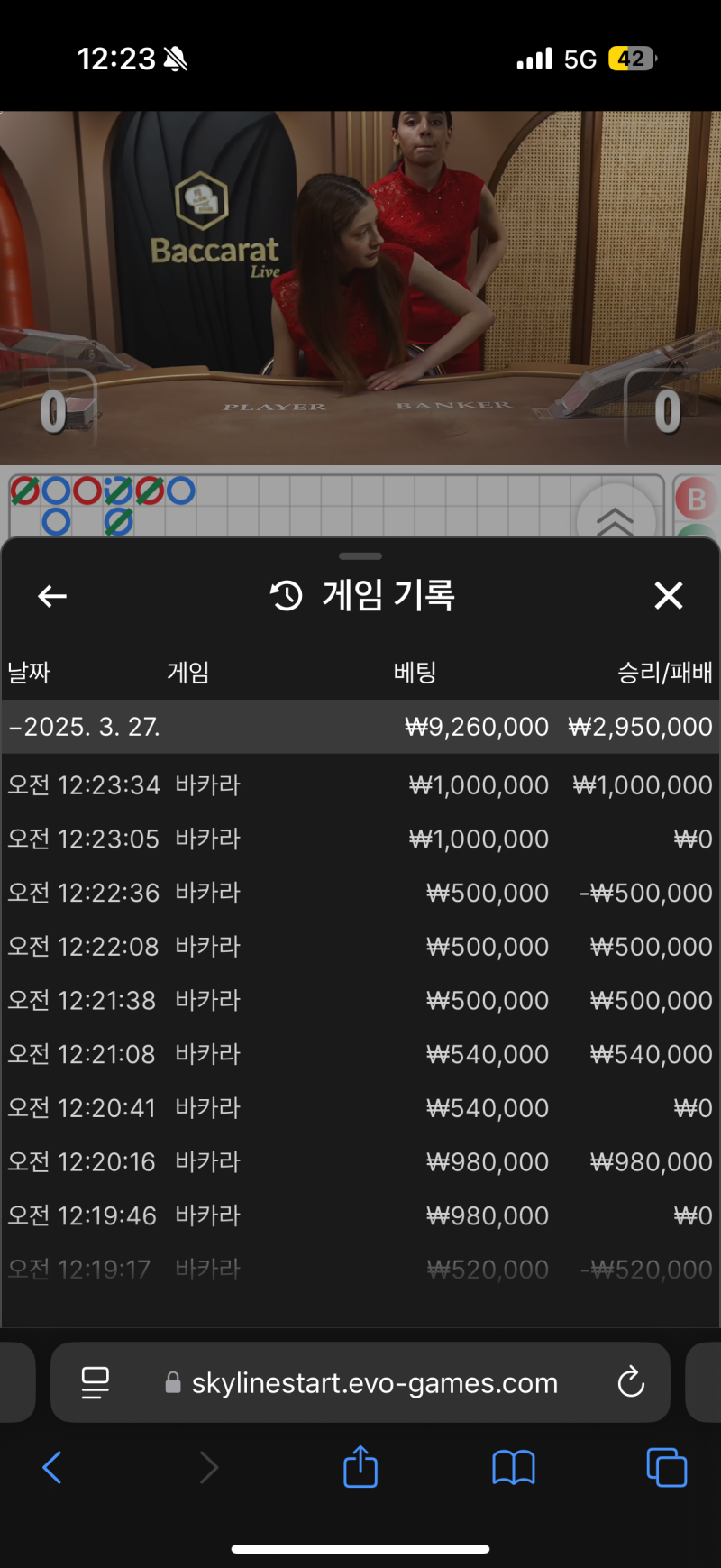Image resolution: width=721 pixels, height=1568 pixels.
Task: Open the 오전 12:23:05 바카라 record
Action: (360, 839)
